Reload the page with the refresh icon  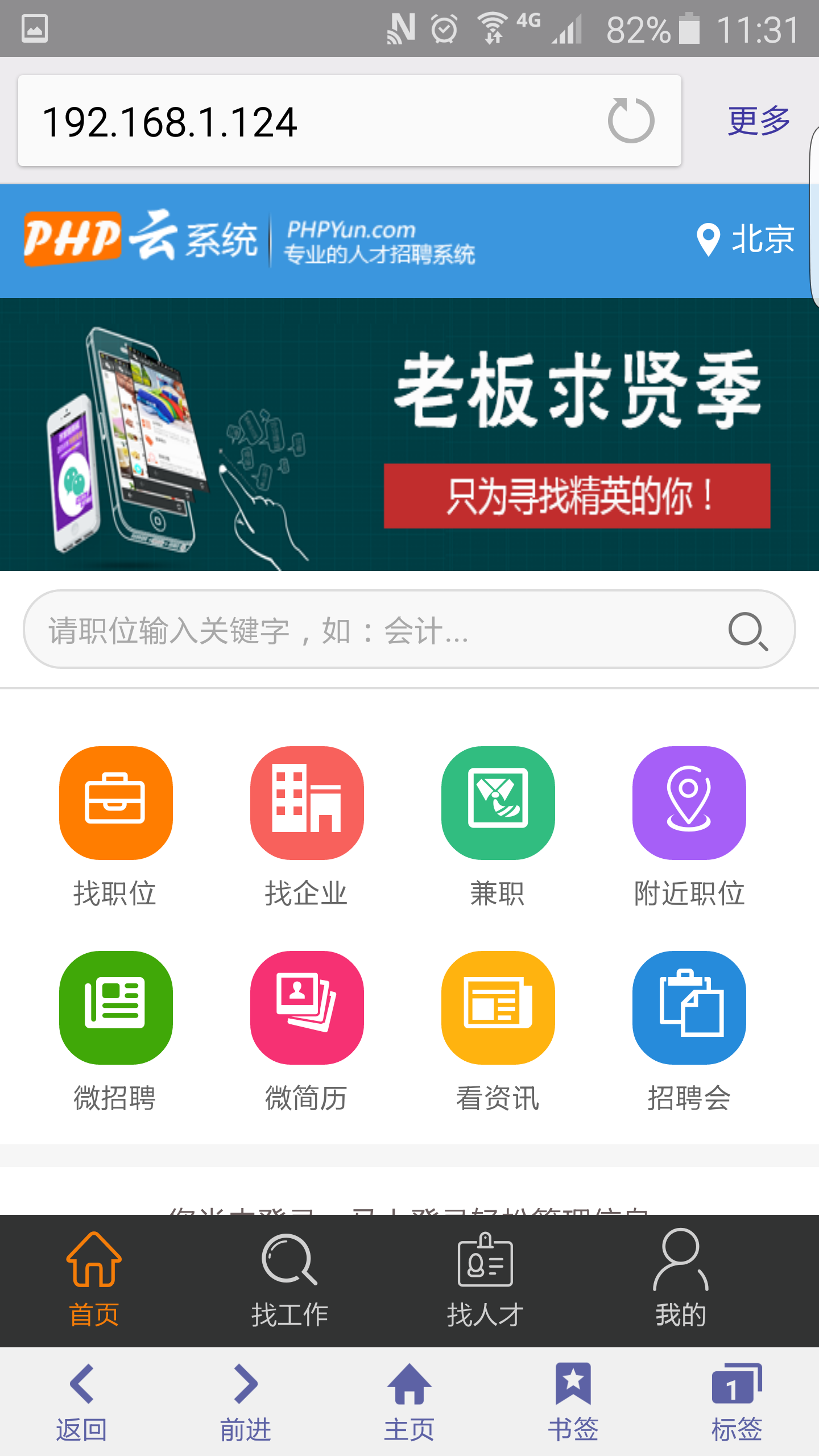[631, 121]
